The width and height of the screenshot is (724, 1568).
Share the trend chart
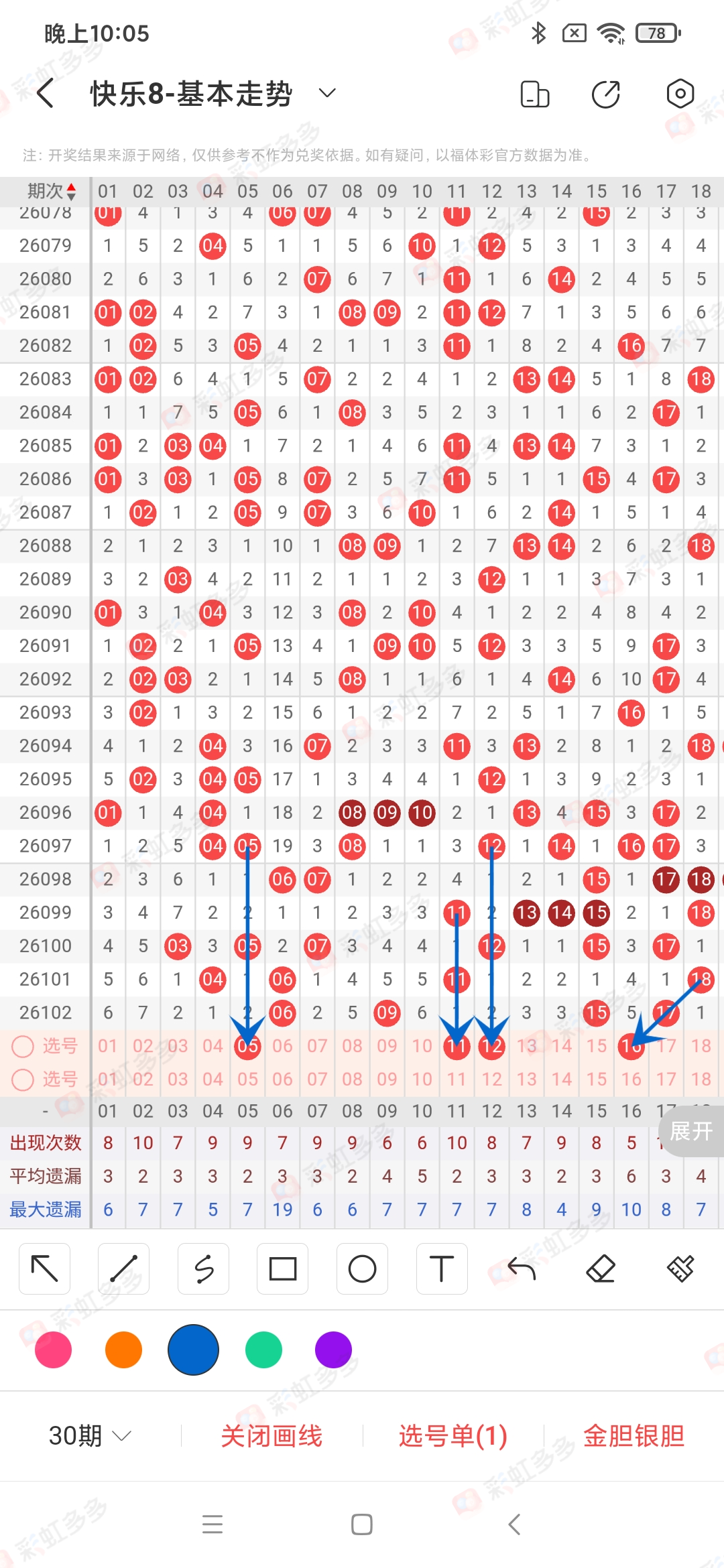point(606,94)
